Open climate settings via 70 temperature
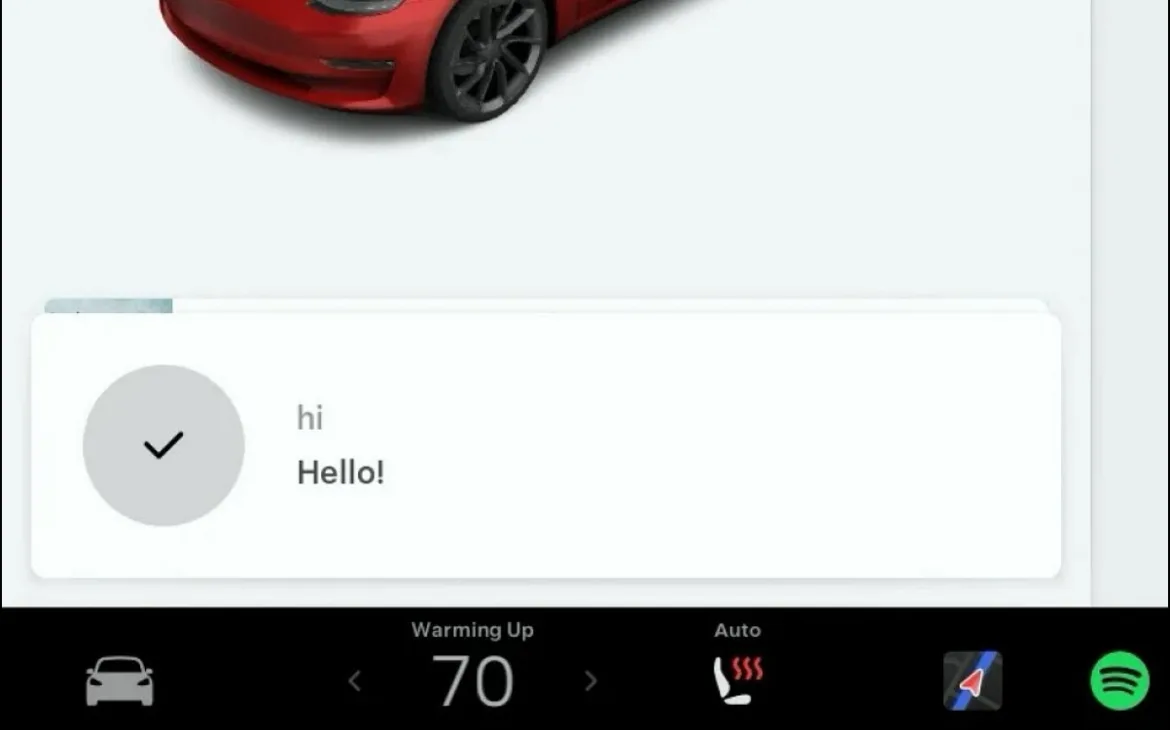Image resolution: width=1170 pixels, height=730 pixels. click(472, 682)
